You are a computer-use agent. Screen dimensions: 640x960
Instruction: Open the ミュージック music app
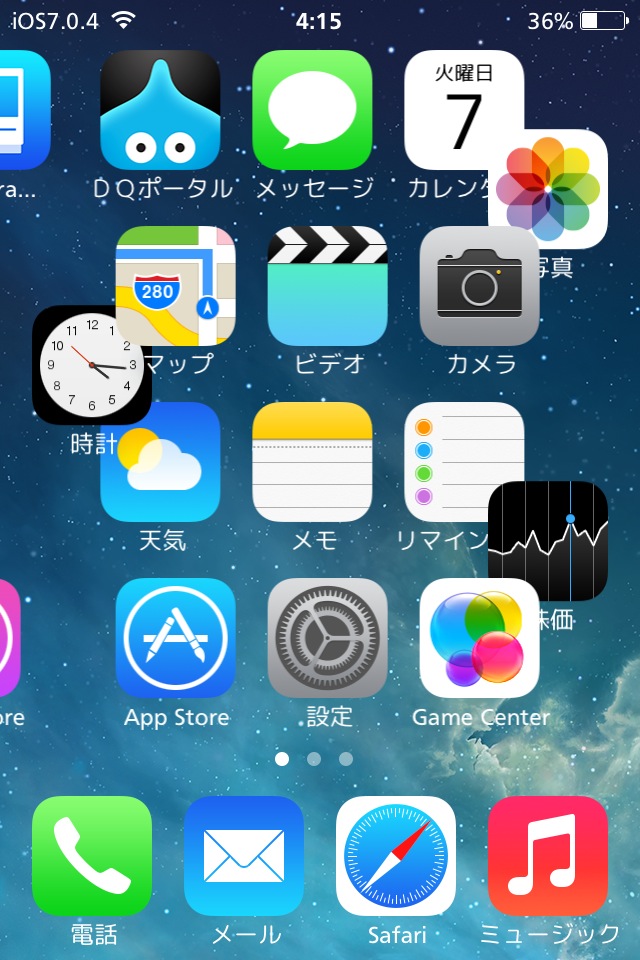[x=548, y=856]
